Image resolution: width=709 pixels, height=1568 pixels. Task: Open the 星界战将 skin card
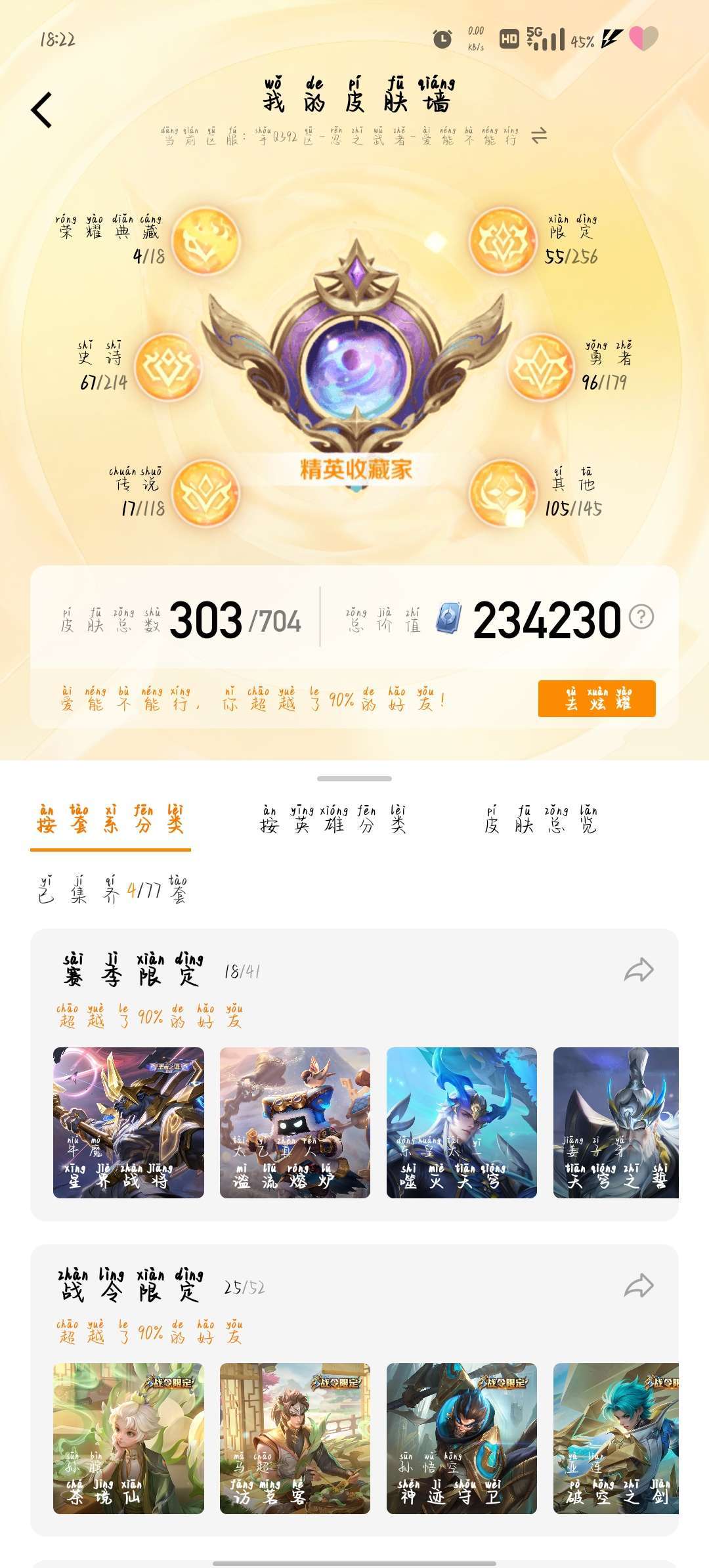coord(129,1123)
